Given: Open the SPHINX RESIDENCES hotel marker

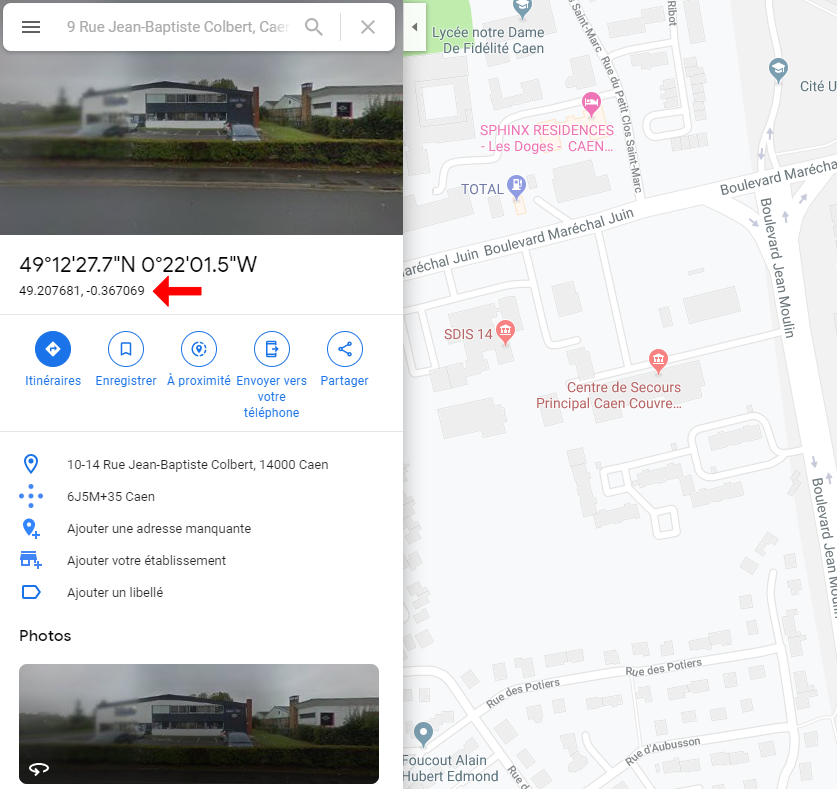Looking at the screenshot, I should pos(591,102).
